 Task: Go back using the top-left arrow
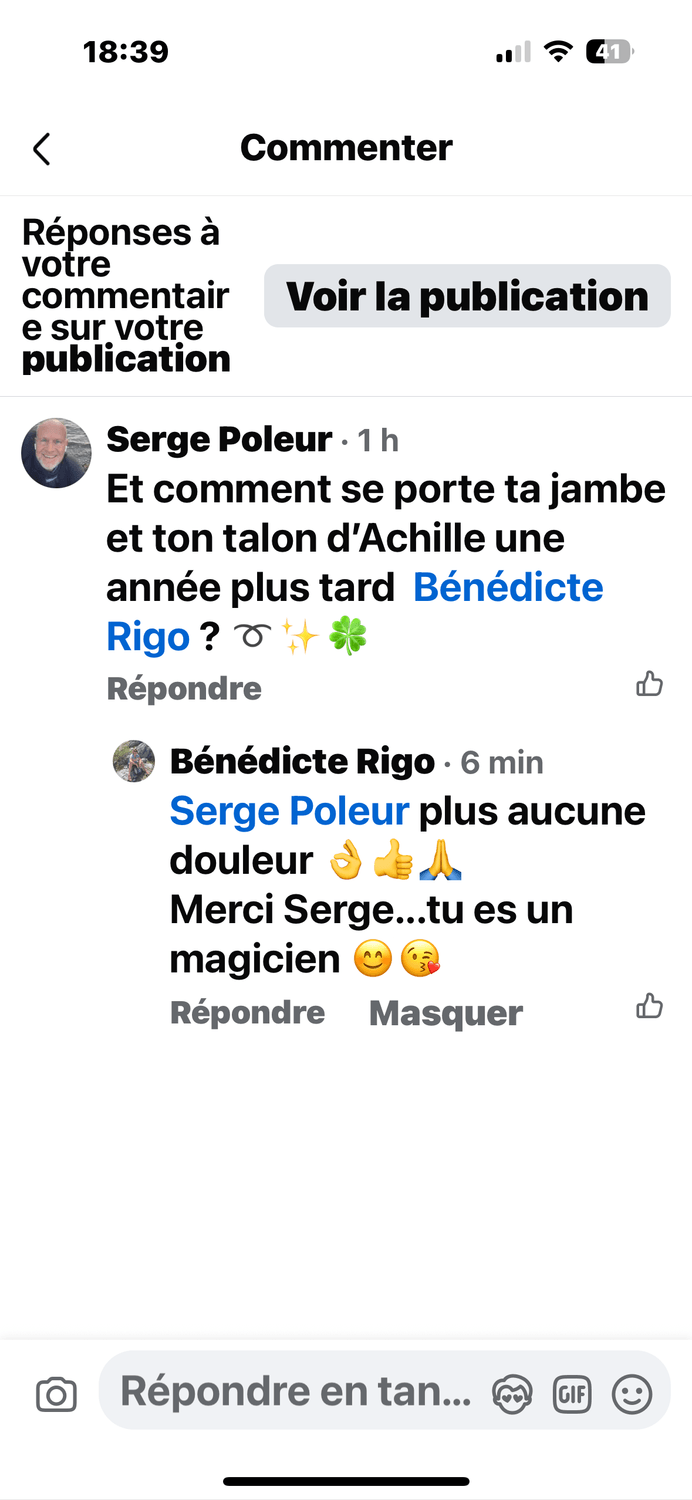click(x=41, y=149)
